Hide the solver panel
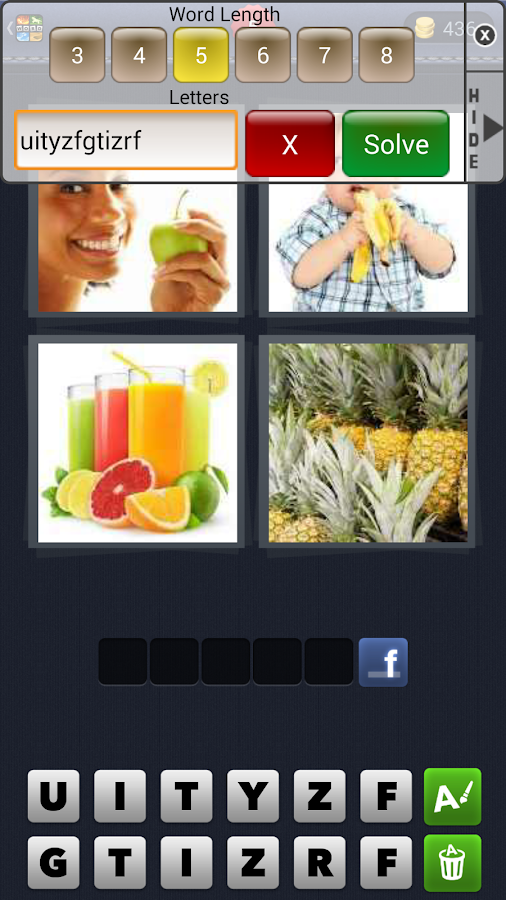 coord(485,128)
